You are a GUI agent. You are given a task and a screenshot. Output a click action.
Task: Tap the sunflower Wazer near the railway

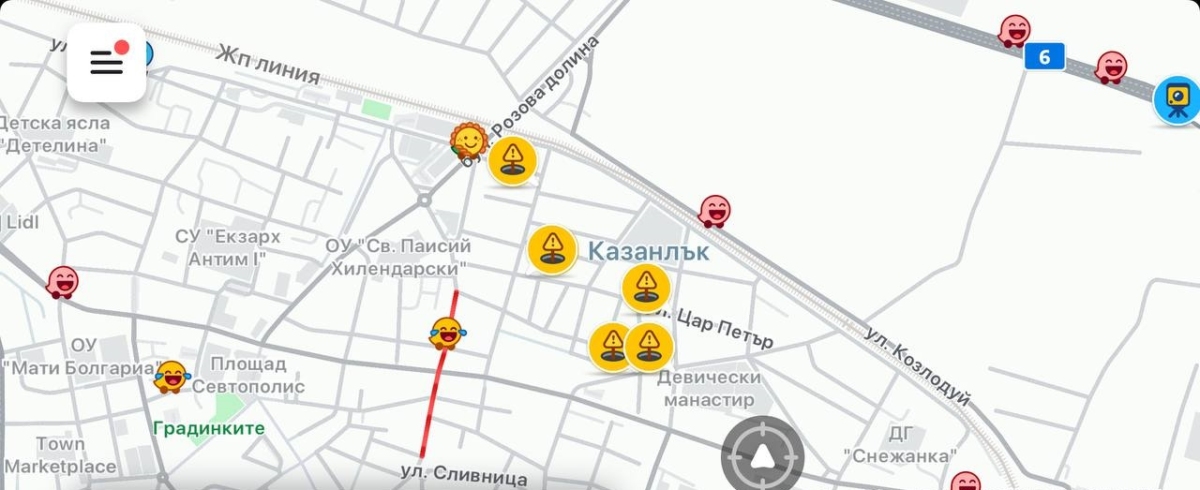468,141
